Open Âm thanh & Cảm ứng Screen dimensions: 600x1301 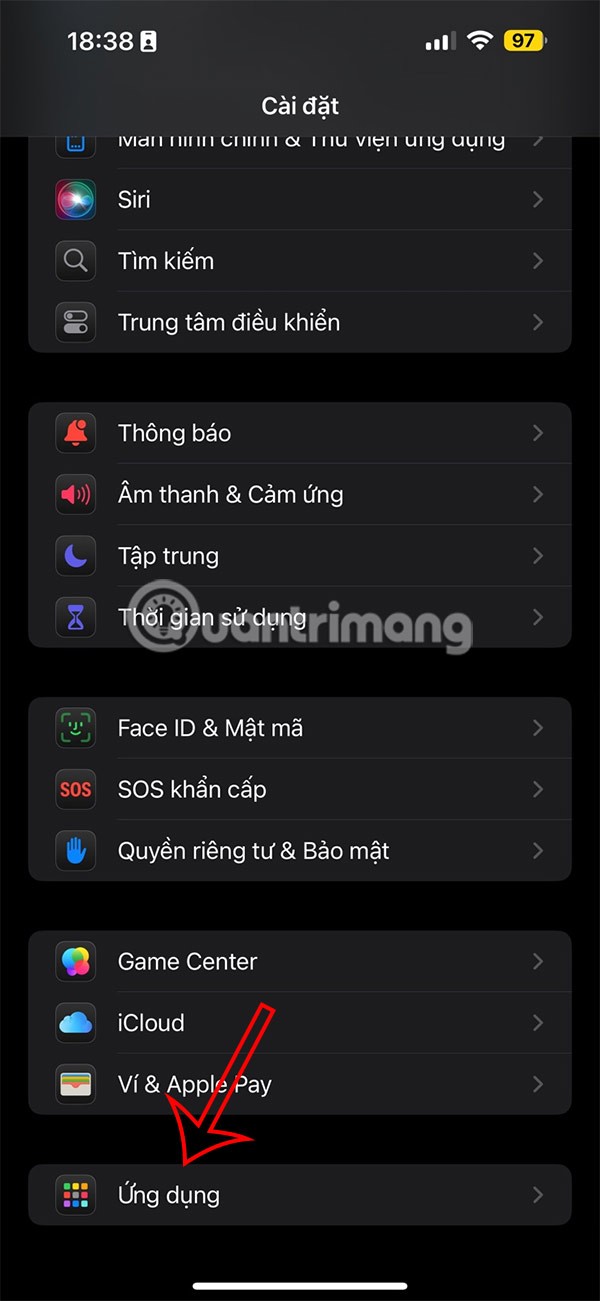coord(300,494)
